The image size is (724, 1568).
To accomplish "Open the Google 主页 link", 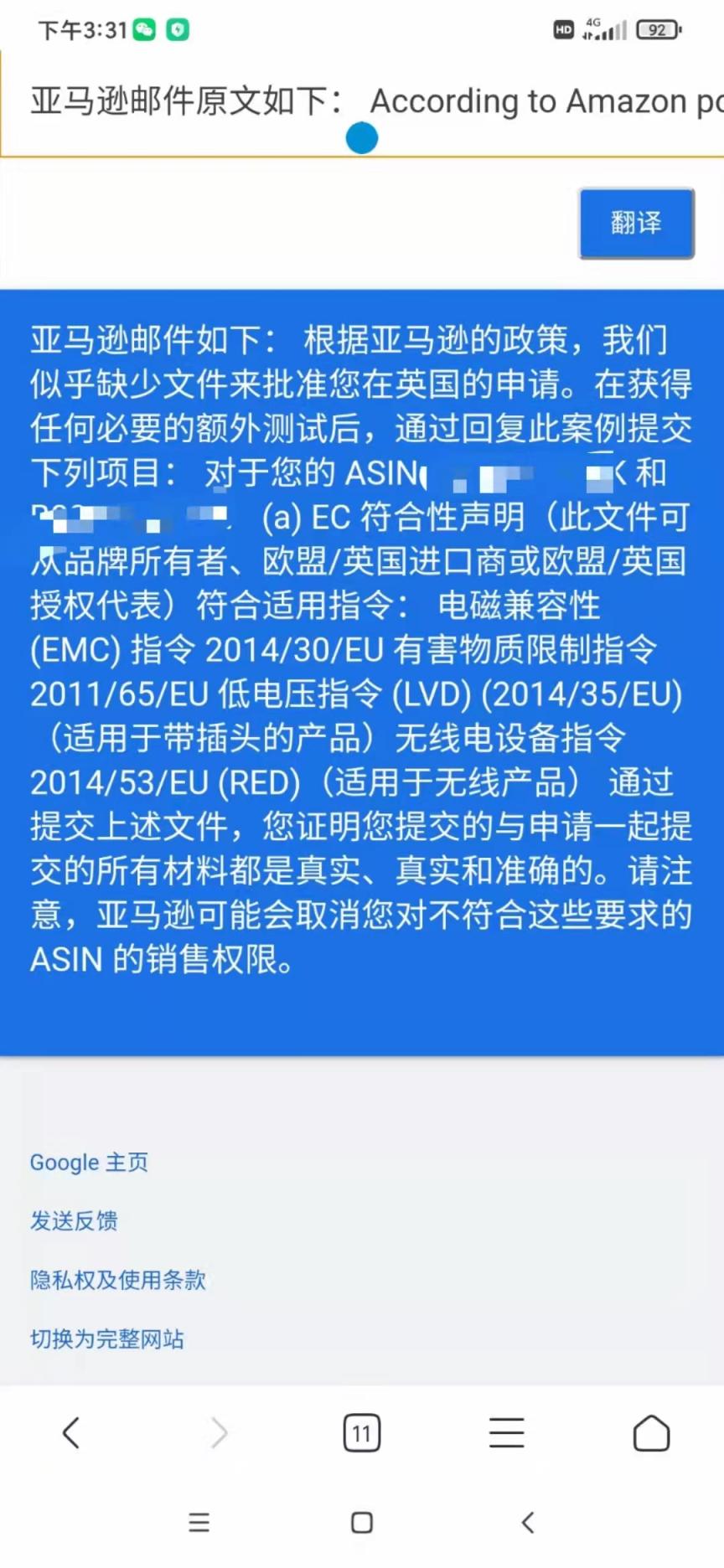I will click(89, 1163).
